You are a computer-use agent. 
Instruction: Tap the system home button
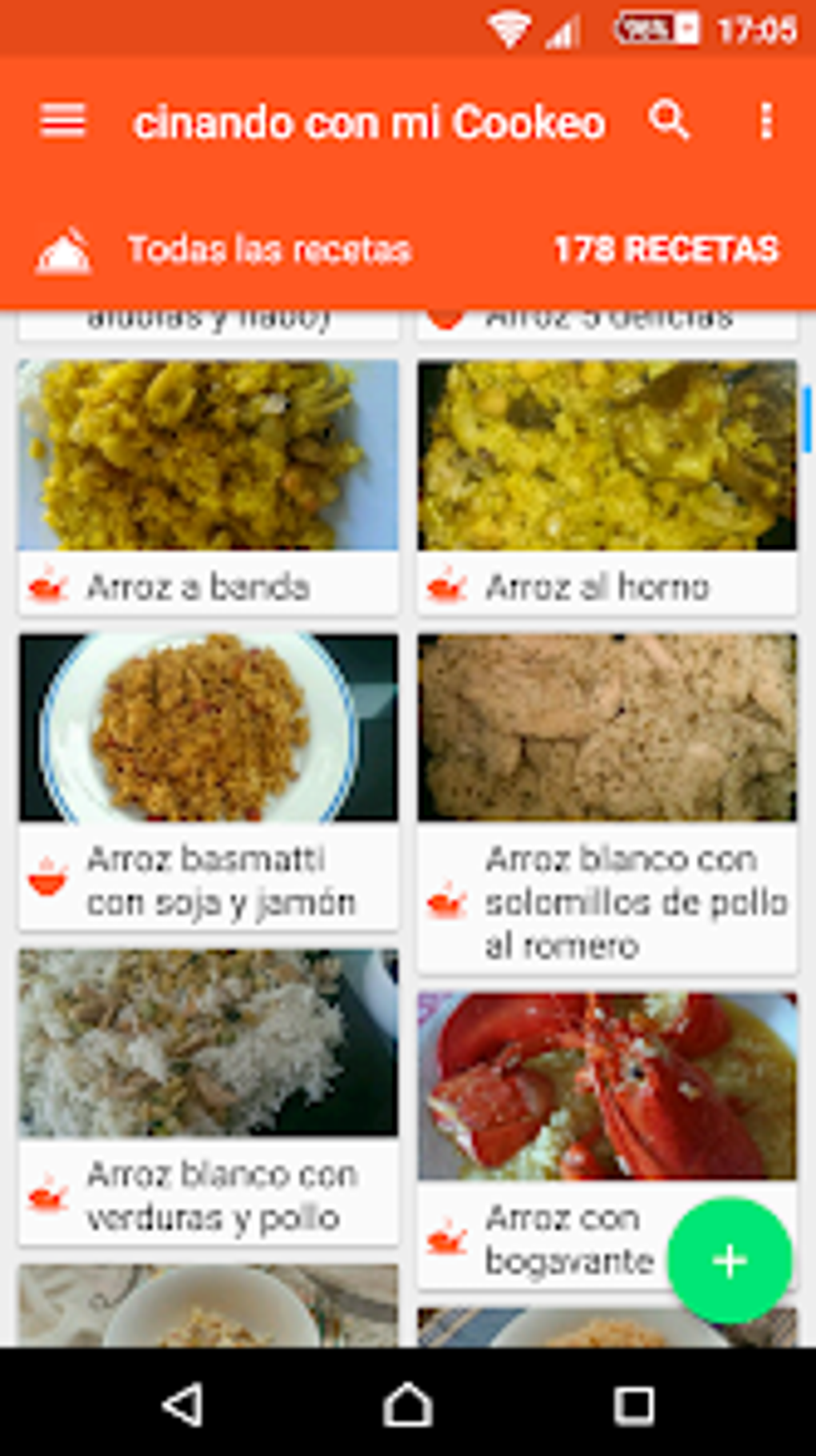coord(408,1403)
